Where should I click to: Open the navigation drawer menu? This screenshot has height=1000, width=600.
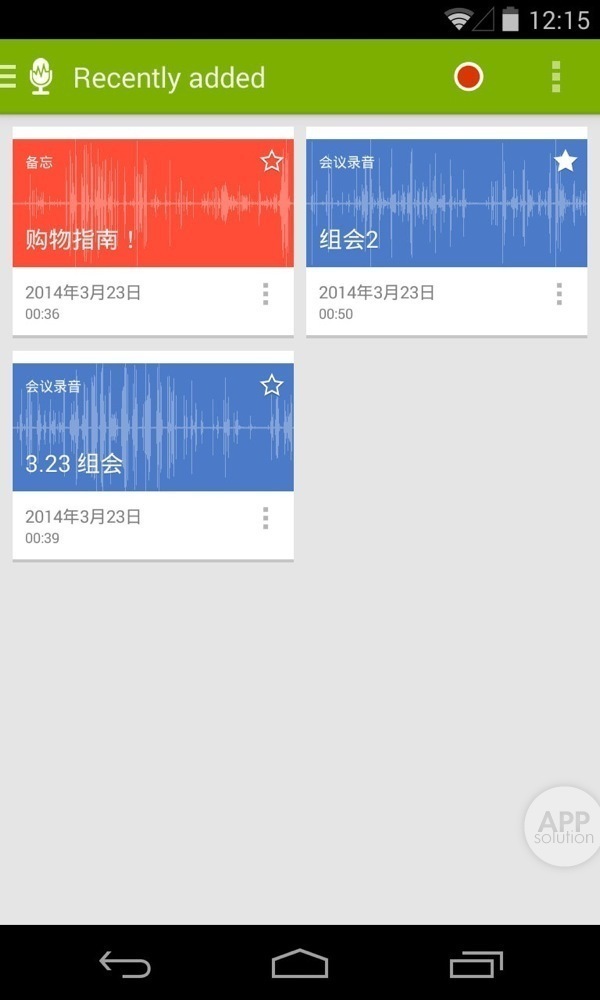pos(10,77)
